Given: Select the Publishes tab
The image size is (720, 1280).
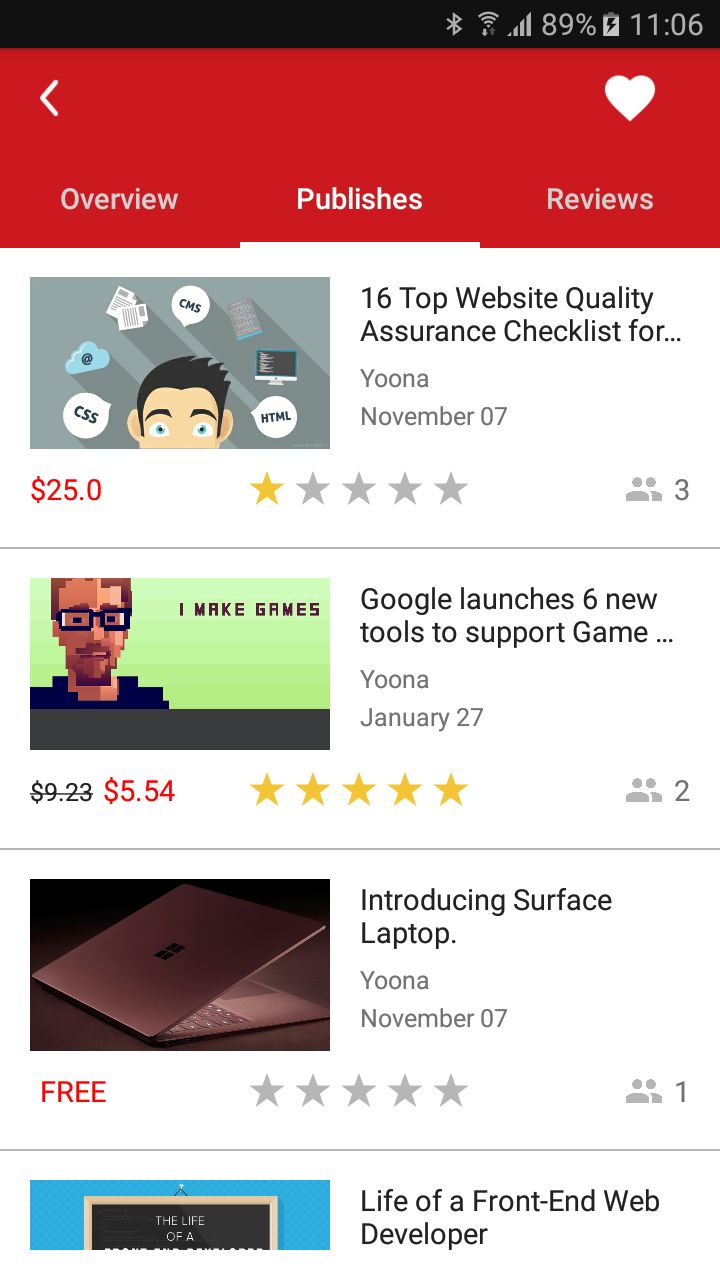Looking at the screenshot, I should tap(359, 199).
